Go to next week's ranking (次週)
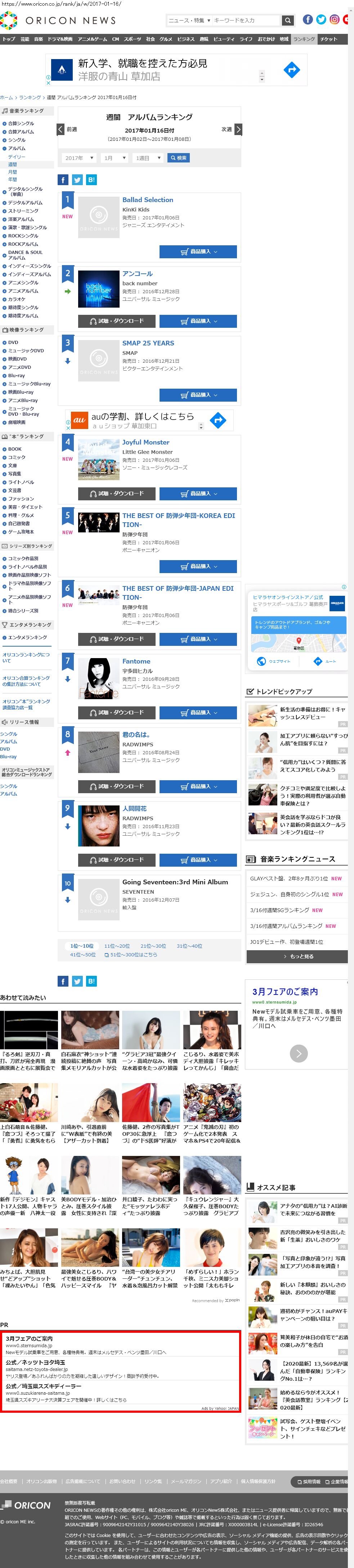The height and width of the screenshot is (1568, 354). click(232, 129)
